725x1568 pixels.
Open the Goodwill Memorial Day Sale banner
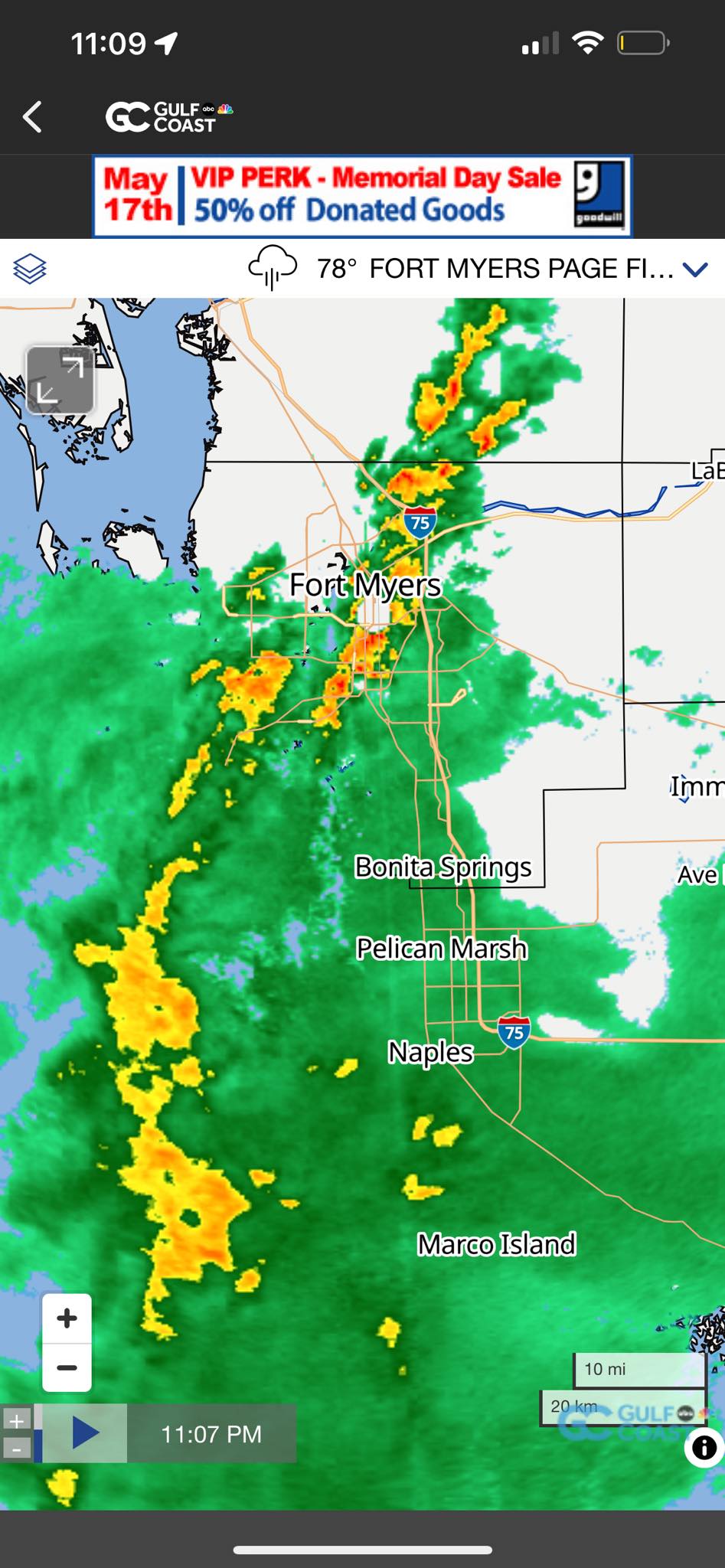click(362, 196)
